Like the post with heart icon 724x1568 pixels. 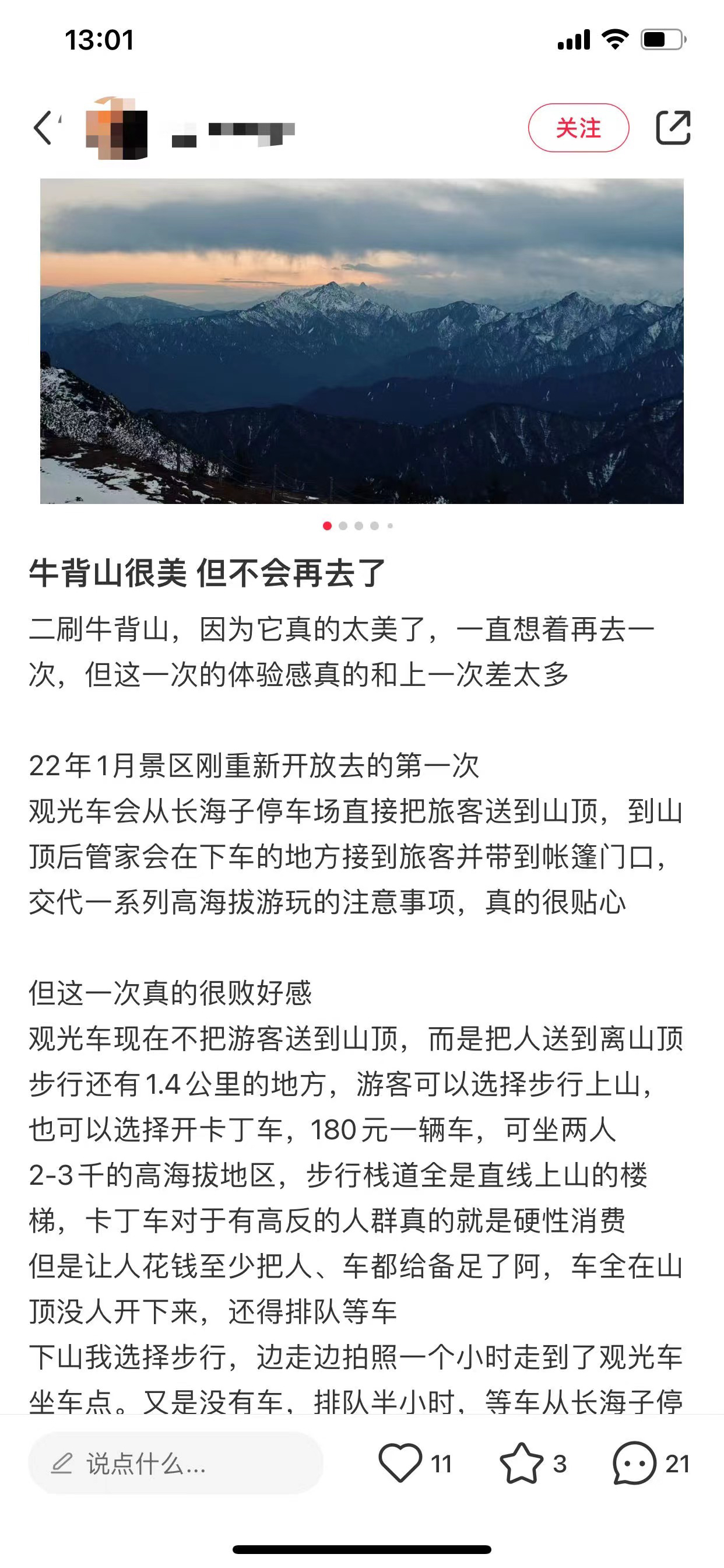[x=400, y=1464]
